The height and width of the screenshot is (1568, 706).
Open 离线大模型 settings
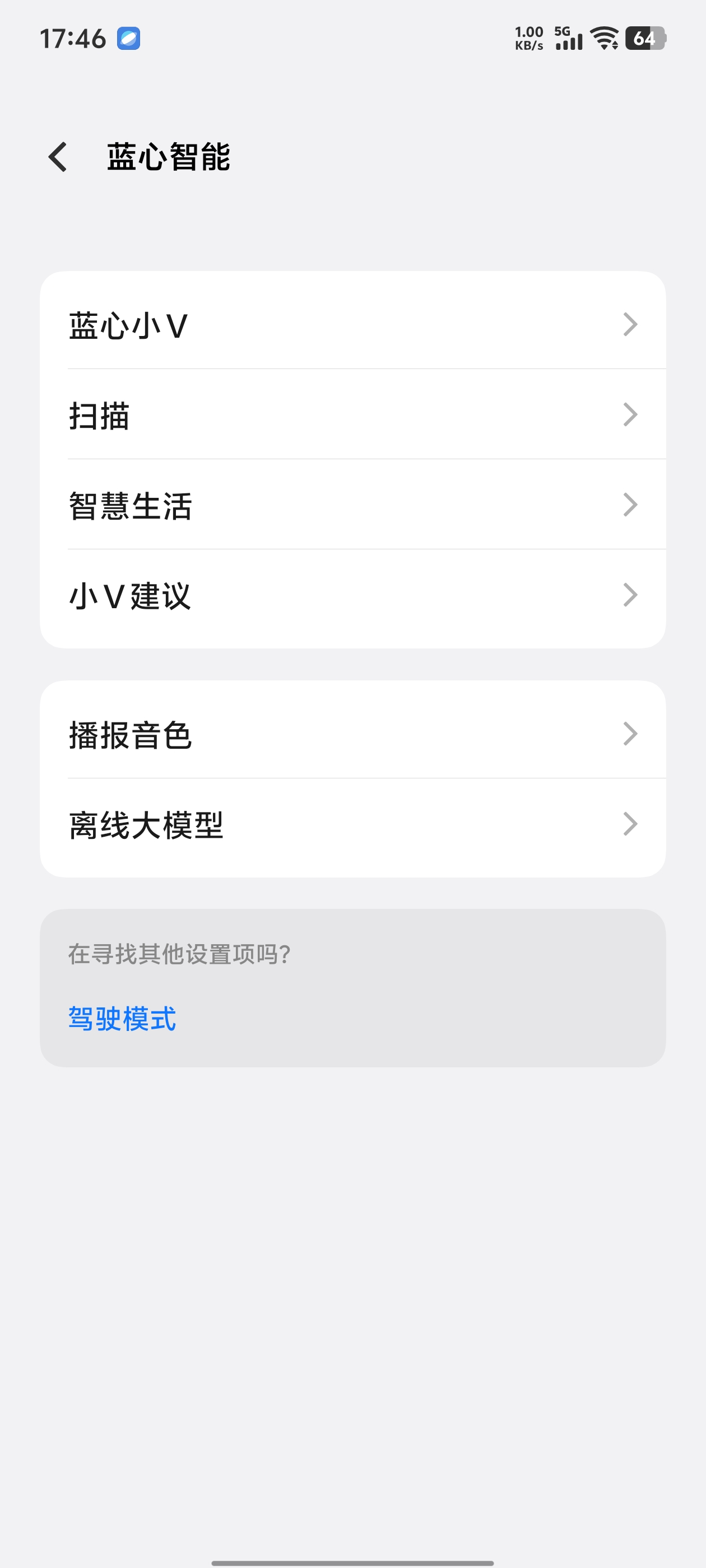(352, 825)
